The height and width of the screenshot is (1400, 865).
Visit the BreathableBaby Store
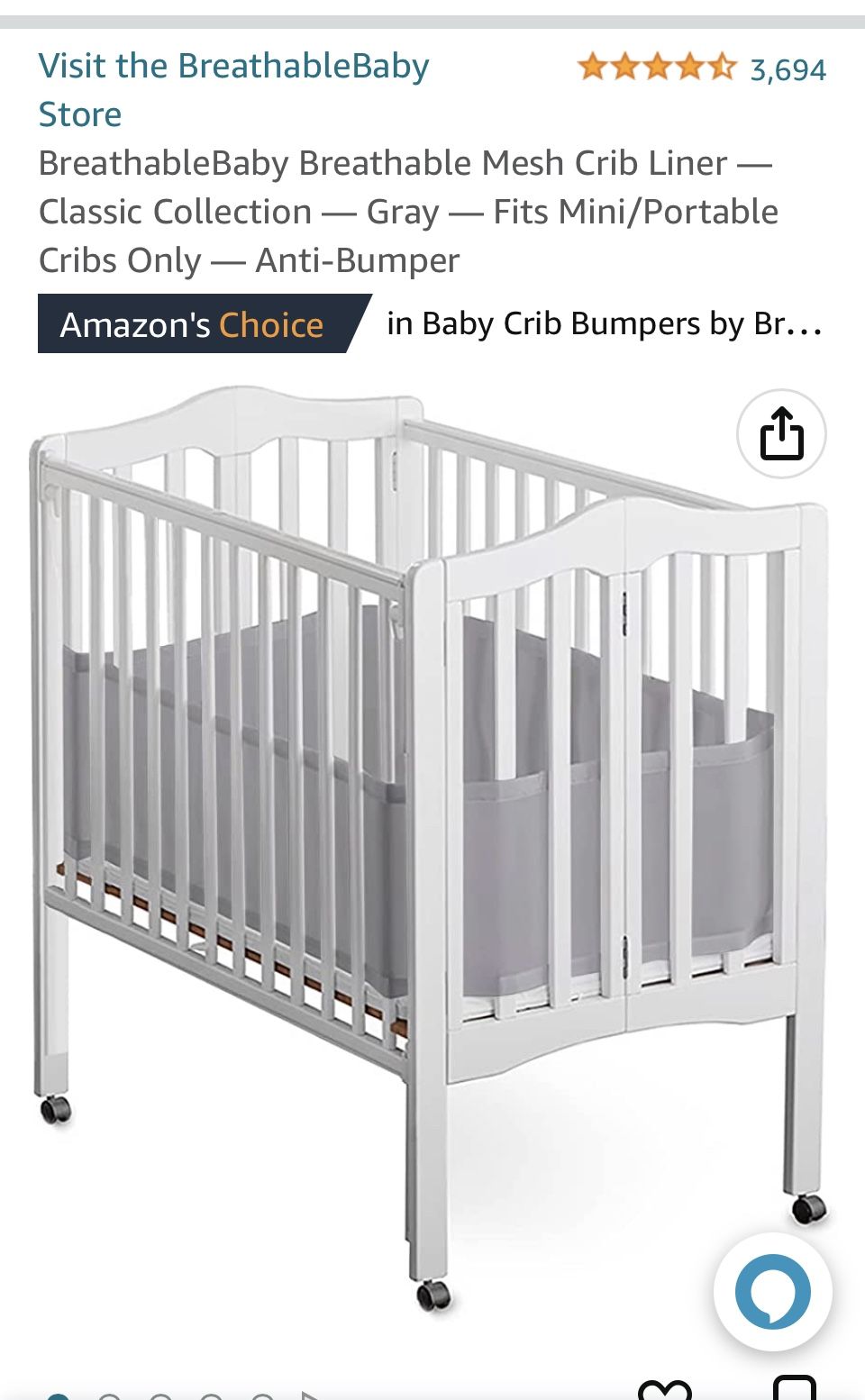click(x=232, y=88)
